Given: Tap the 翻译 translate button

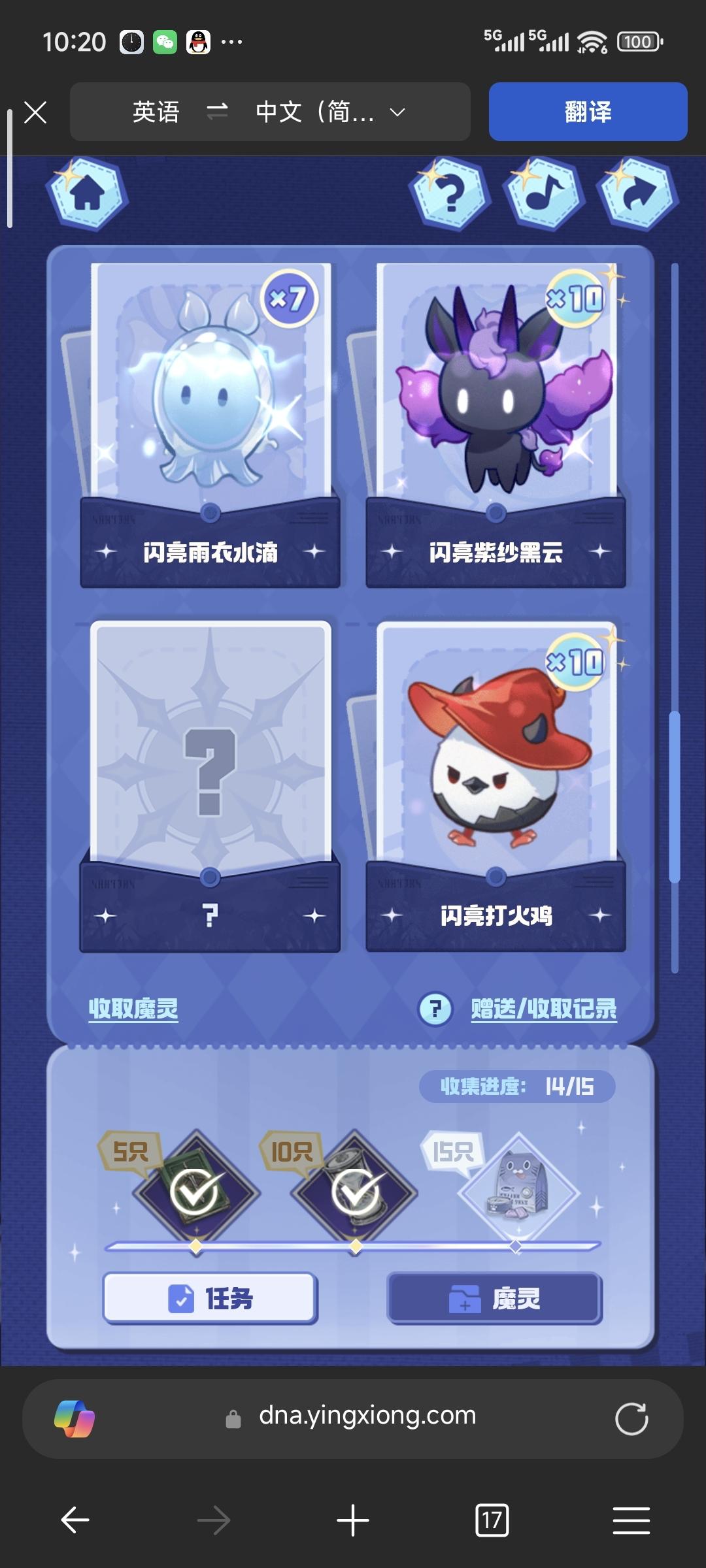Looking at the screenshot, I should (x=588, y=112).
